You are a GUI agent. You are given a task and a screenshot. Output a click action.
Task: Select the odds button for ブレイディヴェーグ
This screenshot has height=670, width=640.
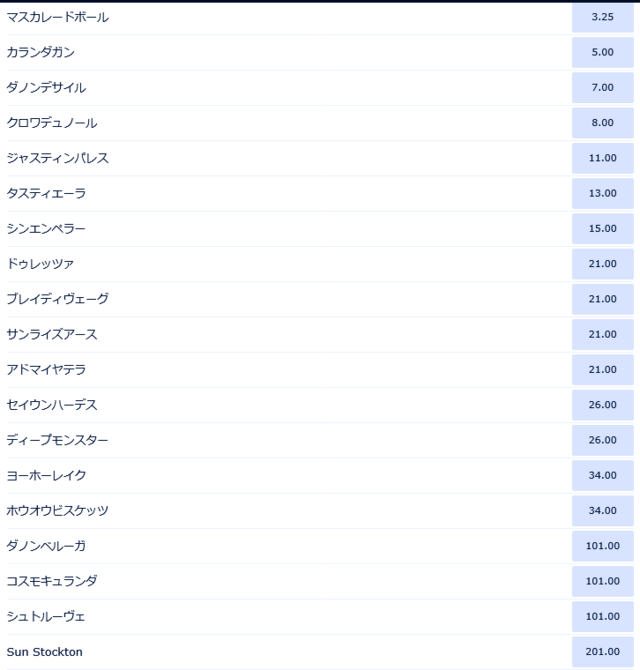pos(602,299)
